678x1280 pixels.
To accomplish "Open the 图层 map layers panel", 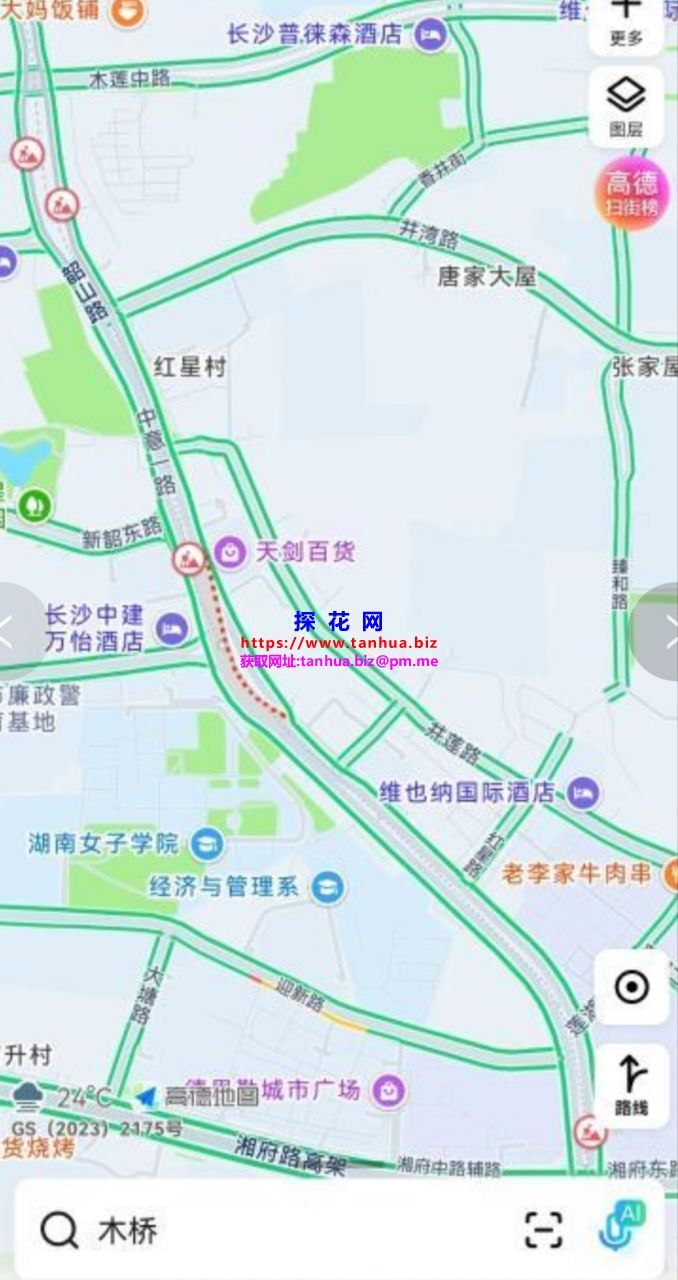I will point(627,108).
